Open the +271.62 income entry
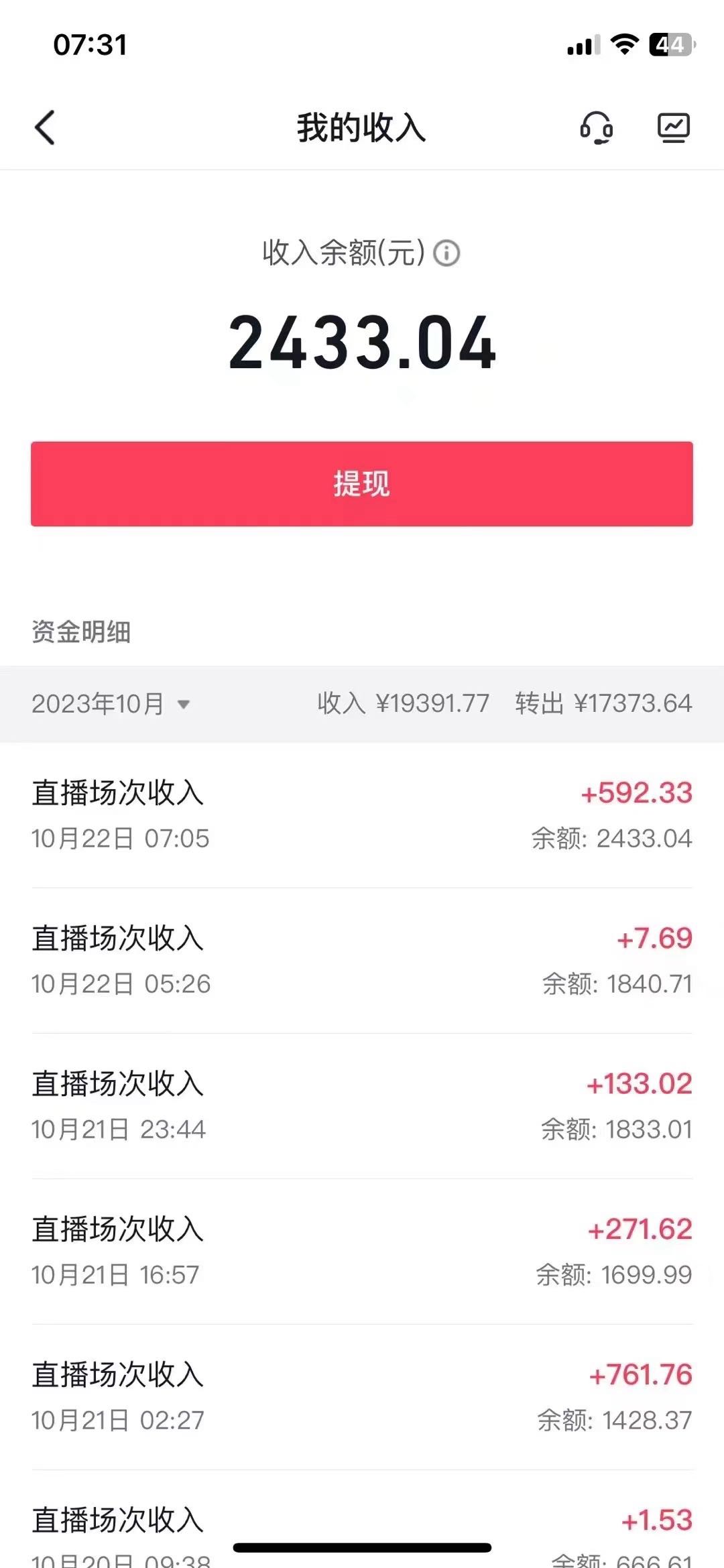Viewport: 724px width, 1568px height. coord(362,1252)
